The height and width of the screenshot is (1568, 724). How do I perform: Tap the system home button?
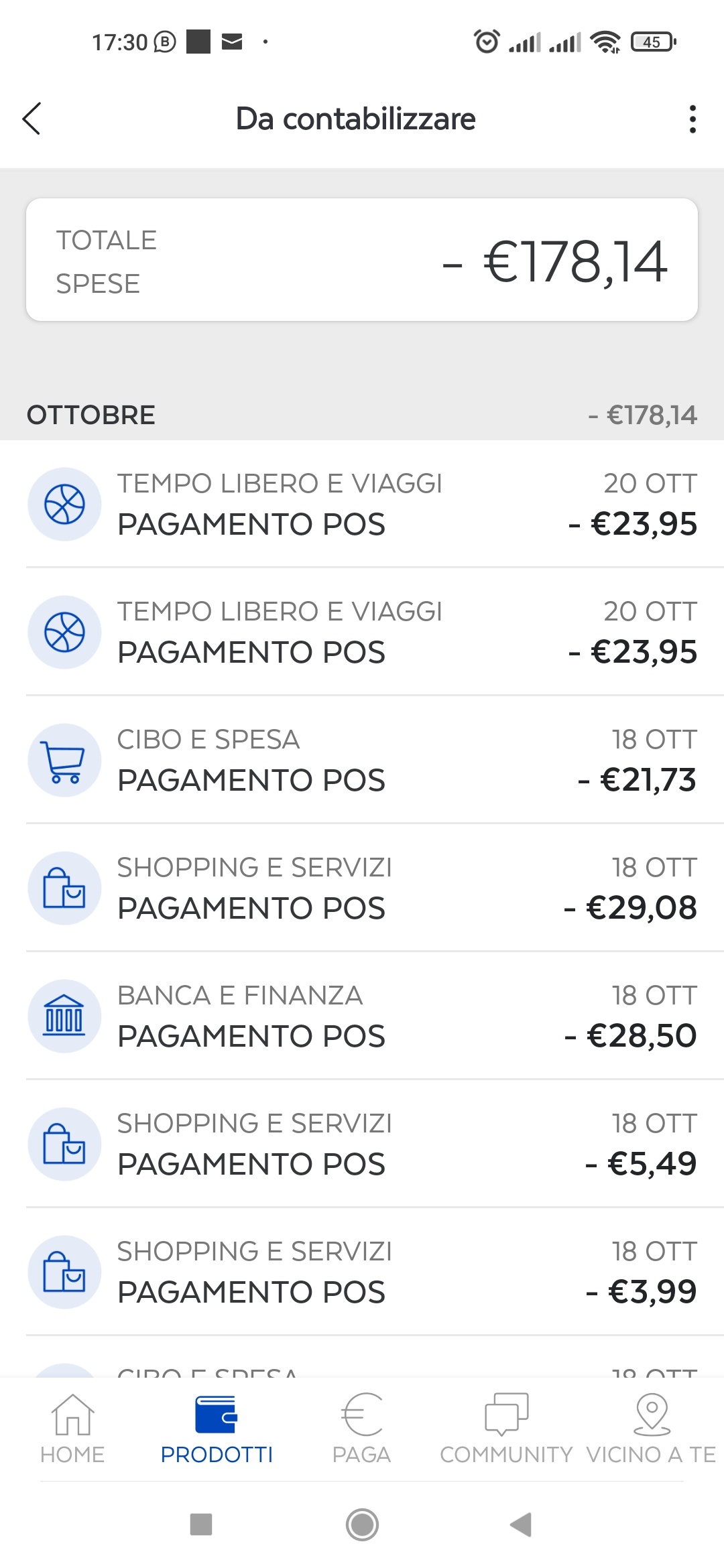coord(362,1524)
